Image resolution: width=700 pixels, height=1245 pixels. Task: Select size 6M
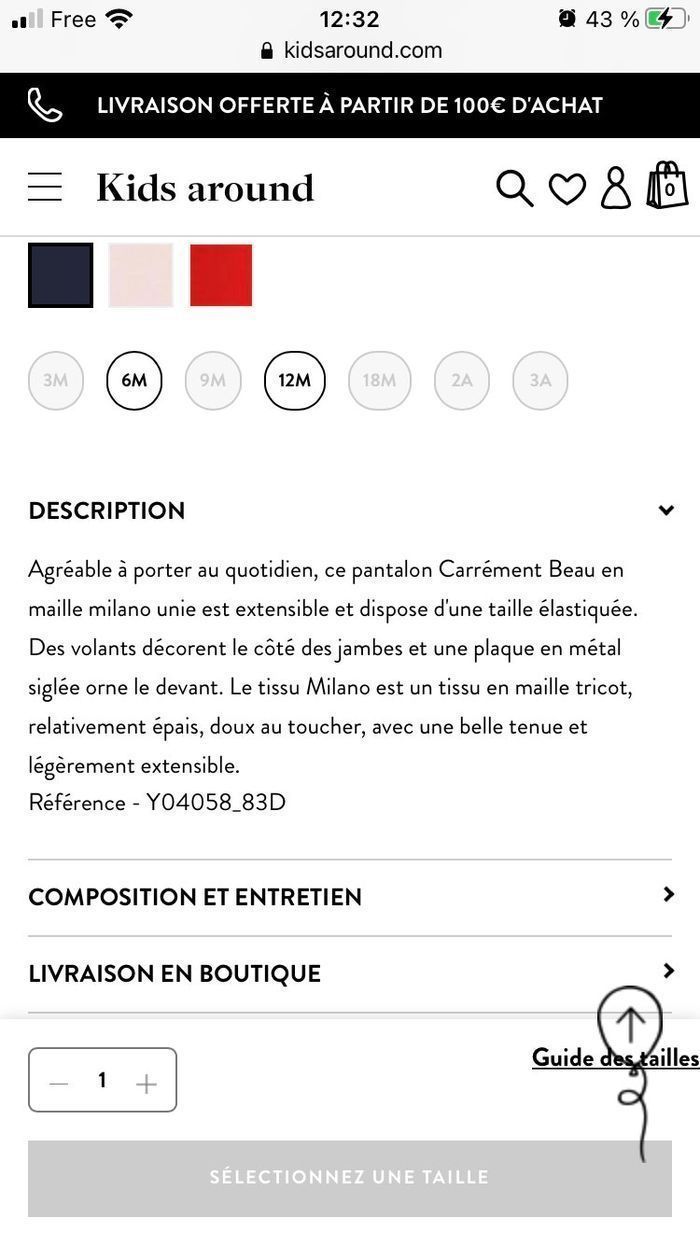(134, 381)
